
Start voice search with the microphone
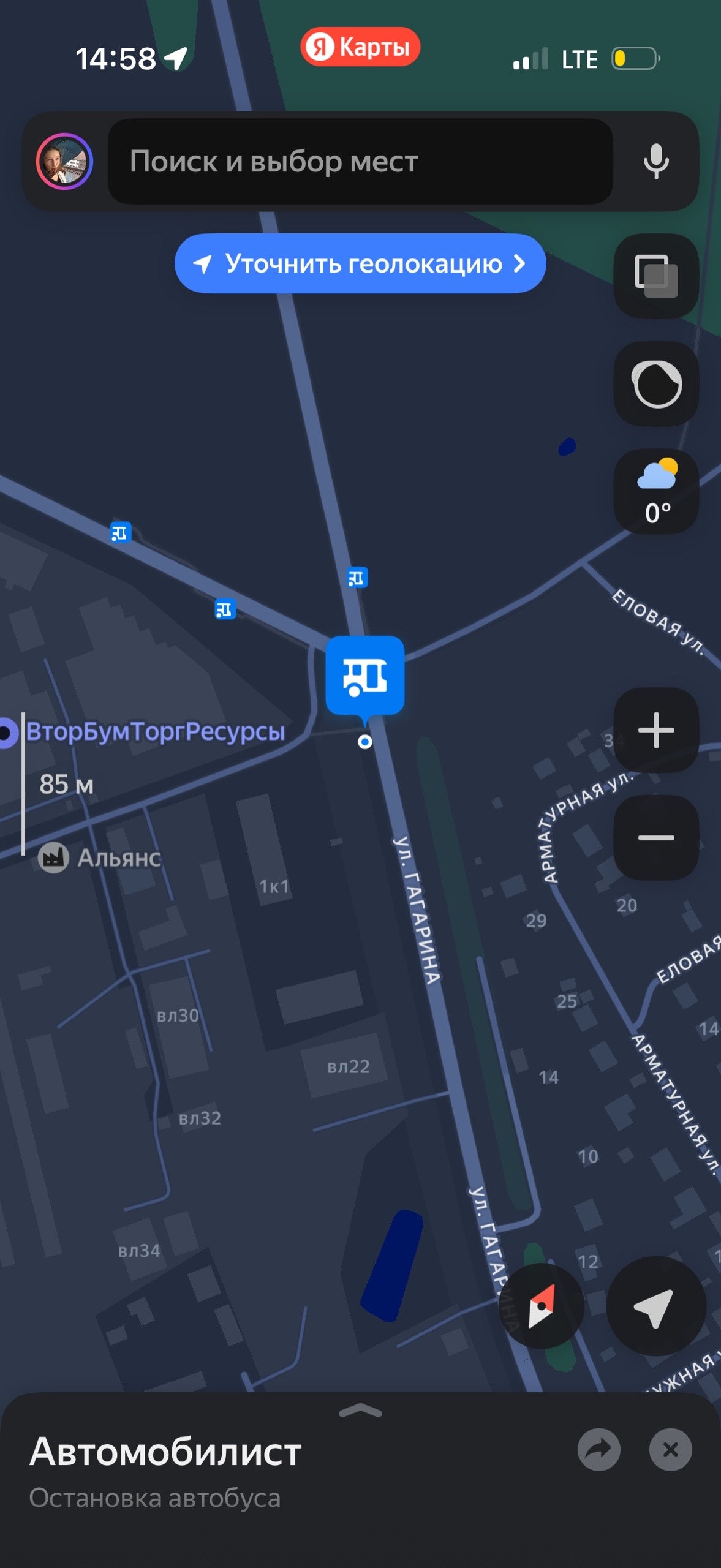655,162
